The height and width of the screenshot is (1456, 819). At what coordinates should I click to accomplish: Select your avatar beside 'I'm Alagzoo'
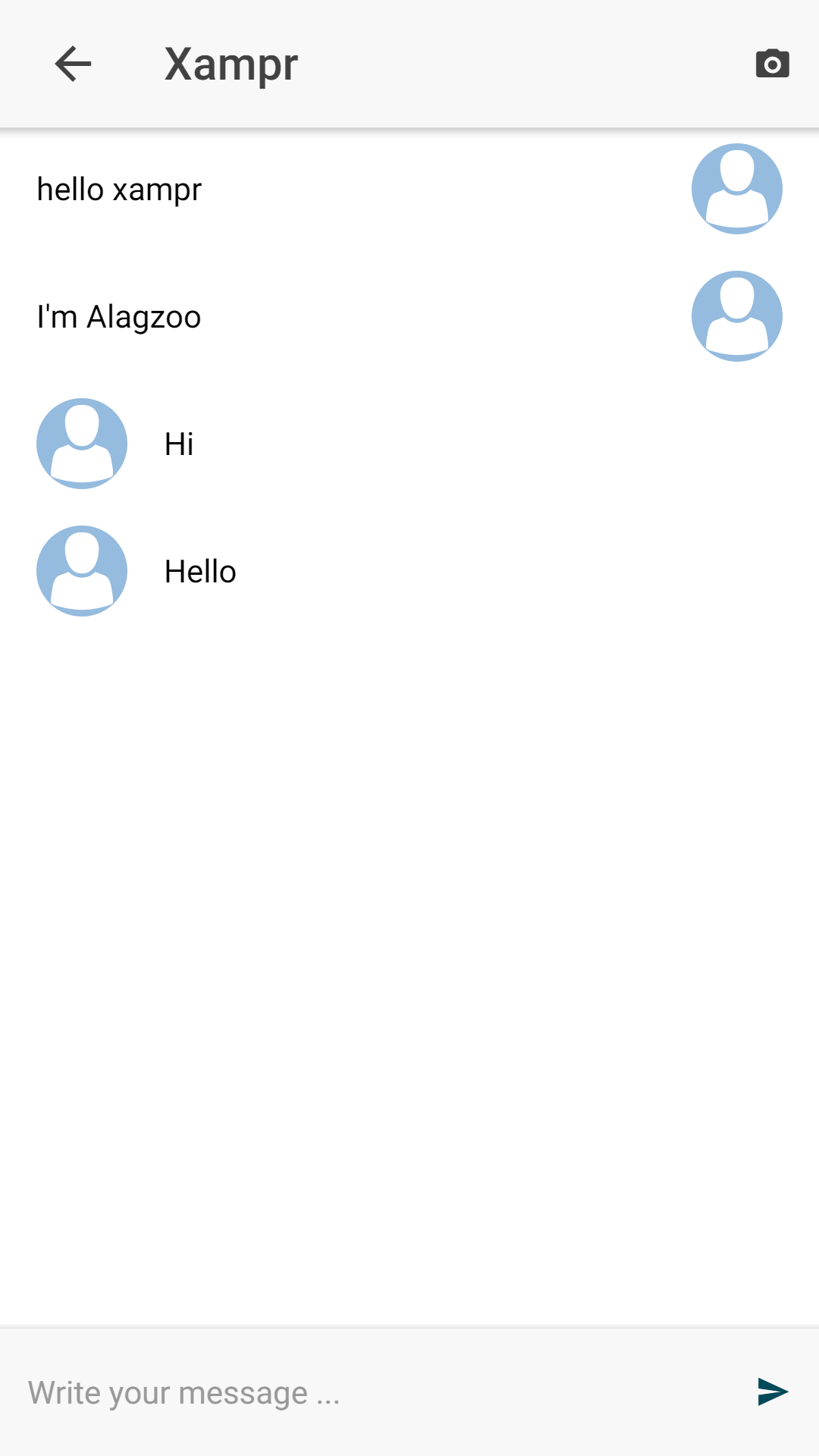[736, 316]
